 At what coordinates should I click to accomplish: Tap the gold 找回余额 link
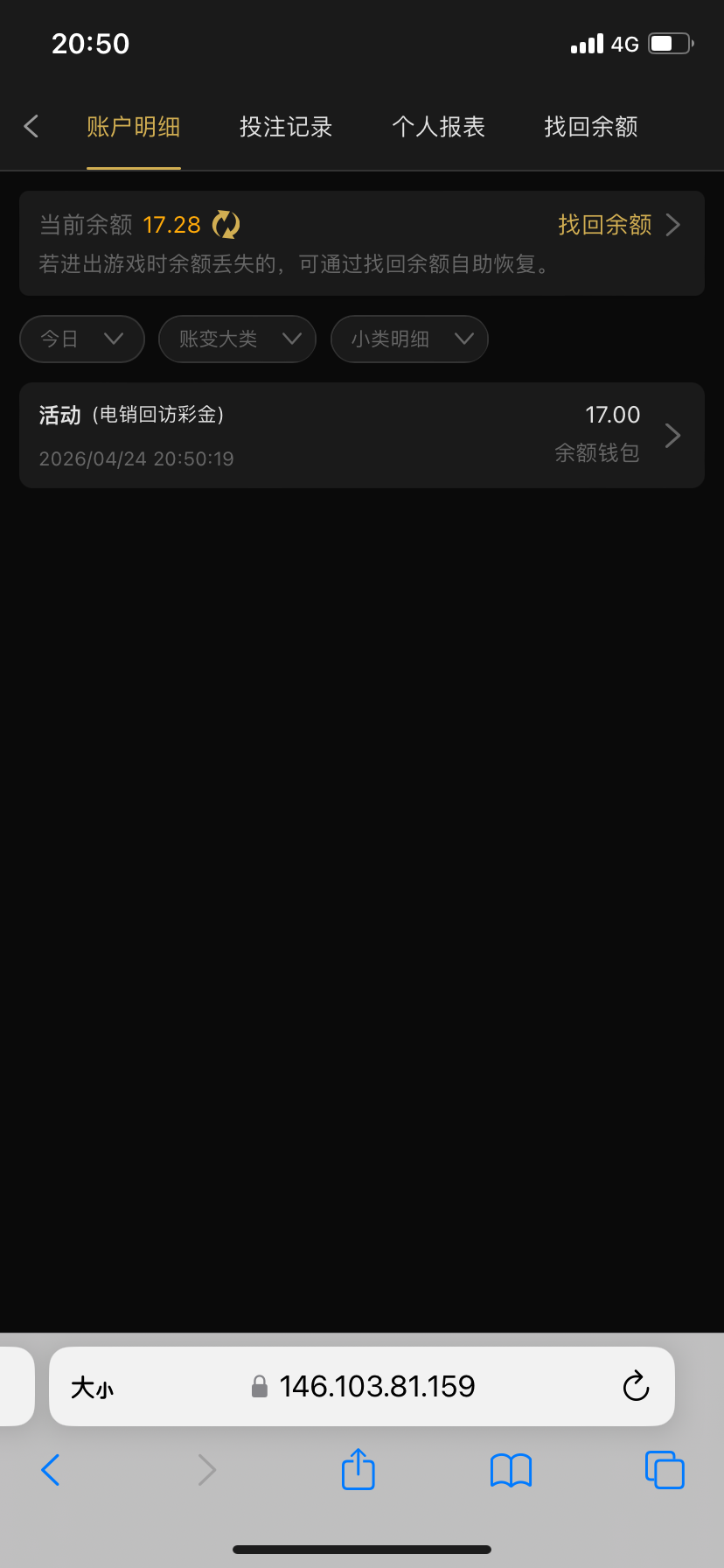(x=617, y=225)
